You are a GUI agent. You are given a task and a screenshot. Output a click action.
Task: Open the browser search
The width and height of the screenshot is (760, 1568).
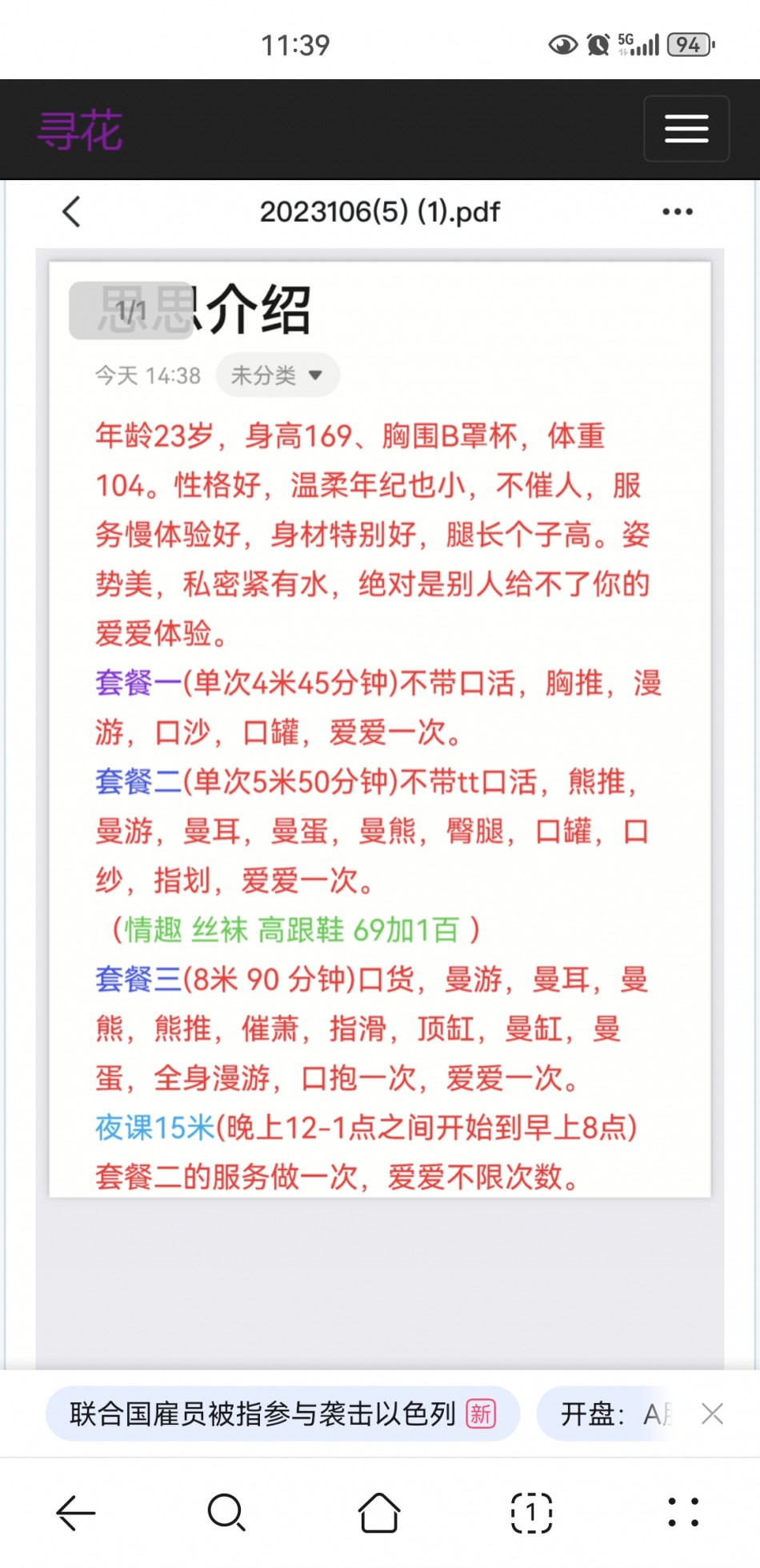(x=226, y=1513)
